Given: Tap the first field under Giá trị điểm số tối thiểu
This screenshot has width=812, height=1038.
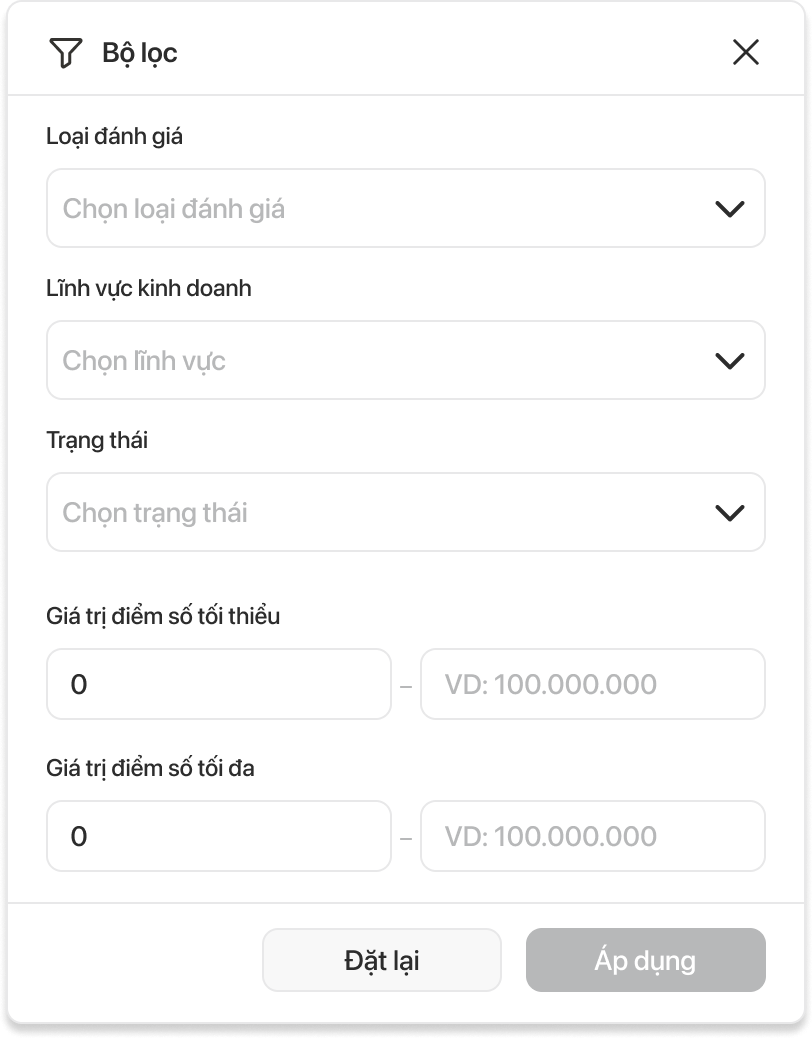Looking at the screenshot, I should 218,684.
